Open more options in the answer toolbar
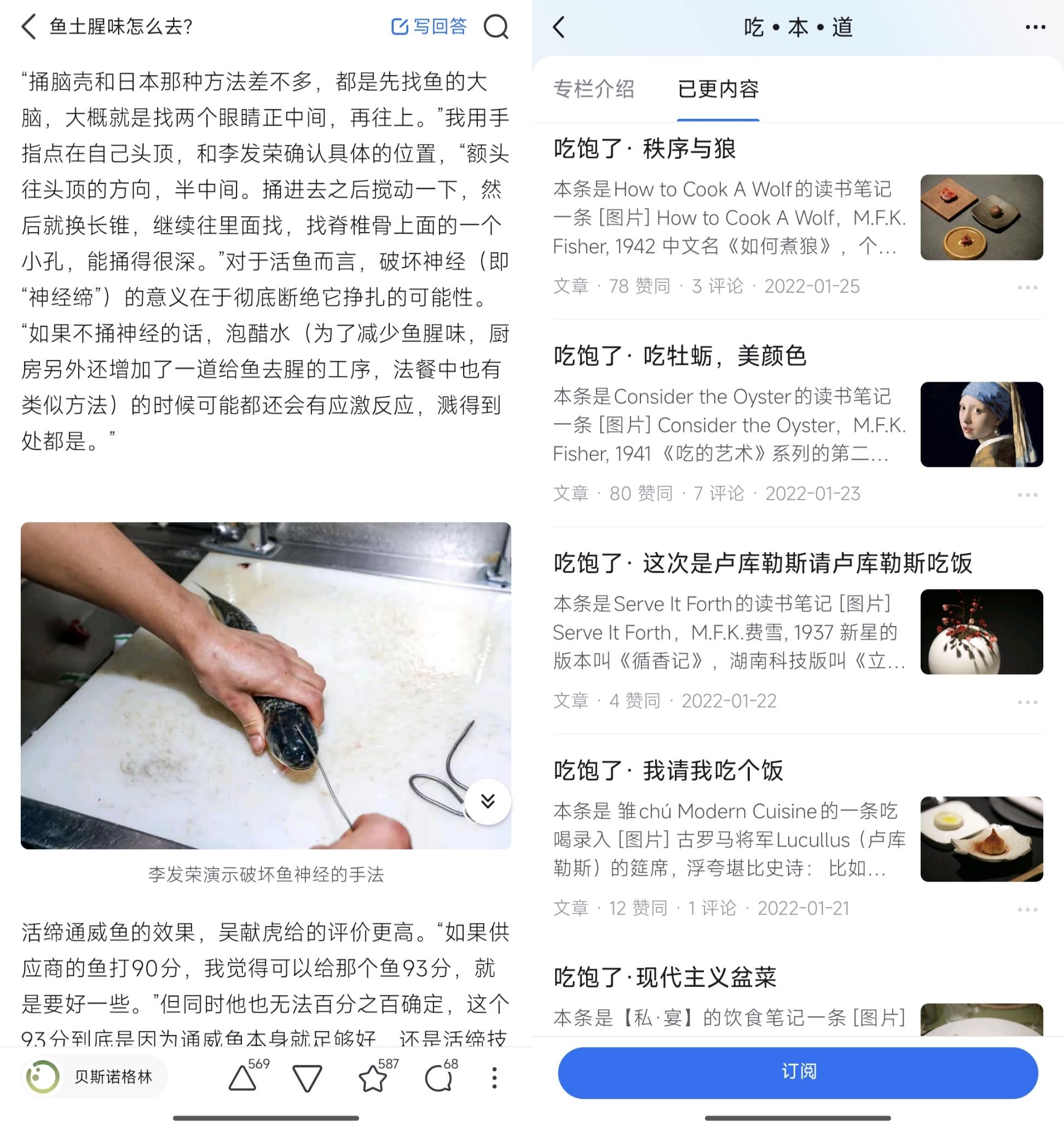 (494, 1078)
